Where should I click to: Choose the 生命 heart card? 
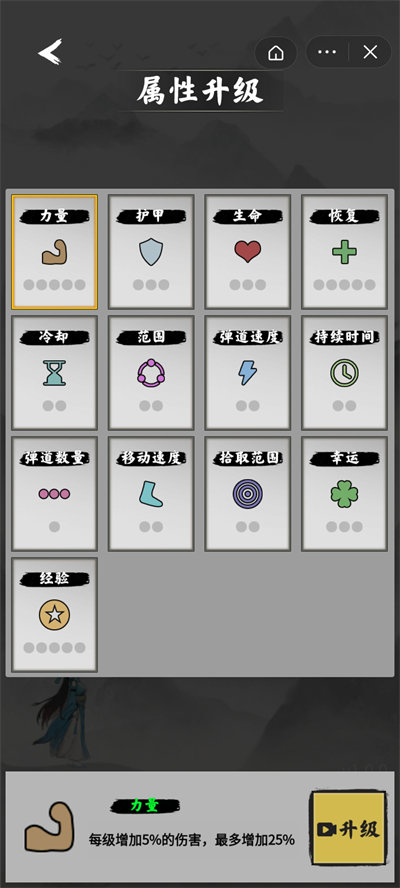click(x=248, y=252)
